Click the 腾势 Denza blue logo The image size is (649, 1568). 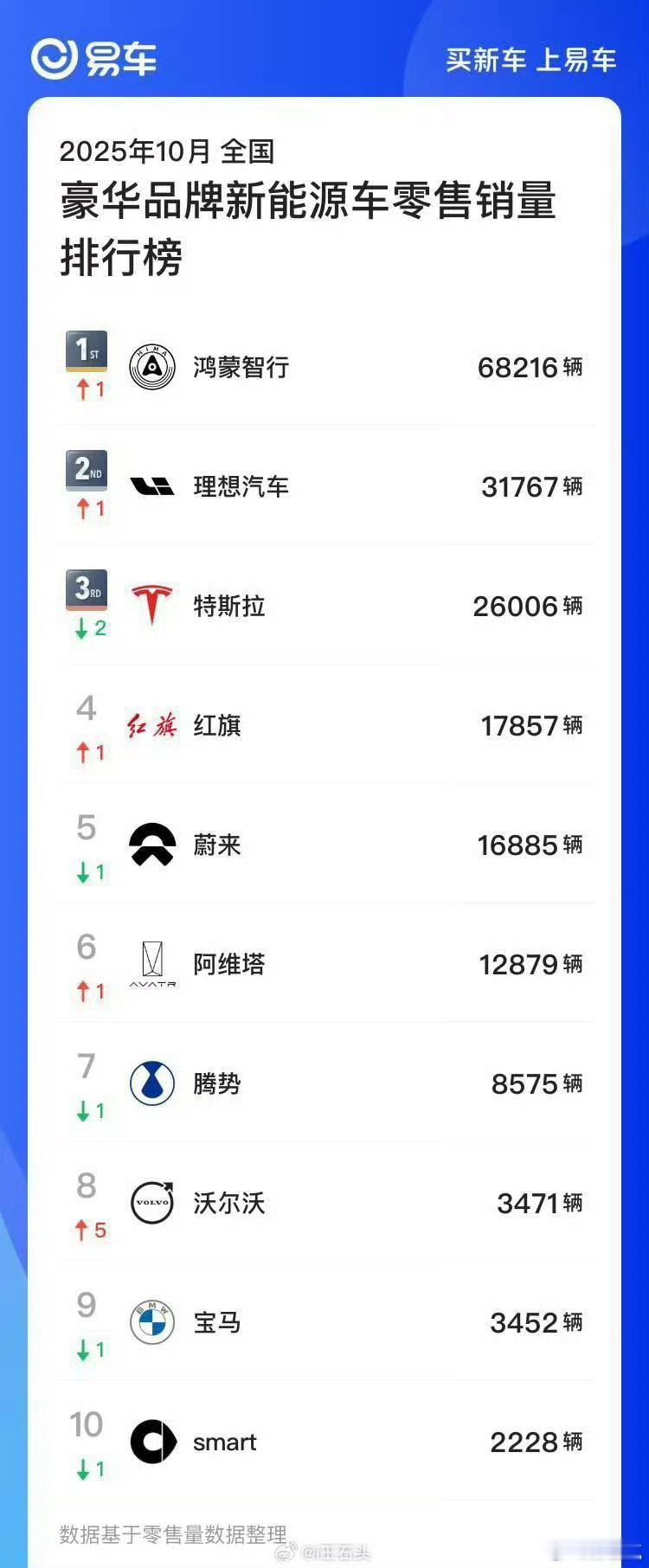[x=152, y=1083]
